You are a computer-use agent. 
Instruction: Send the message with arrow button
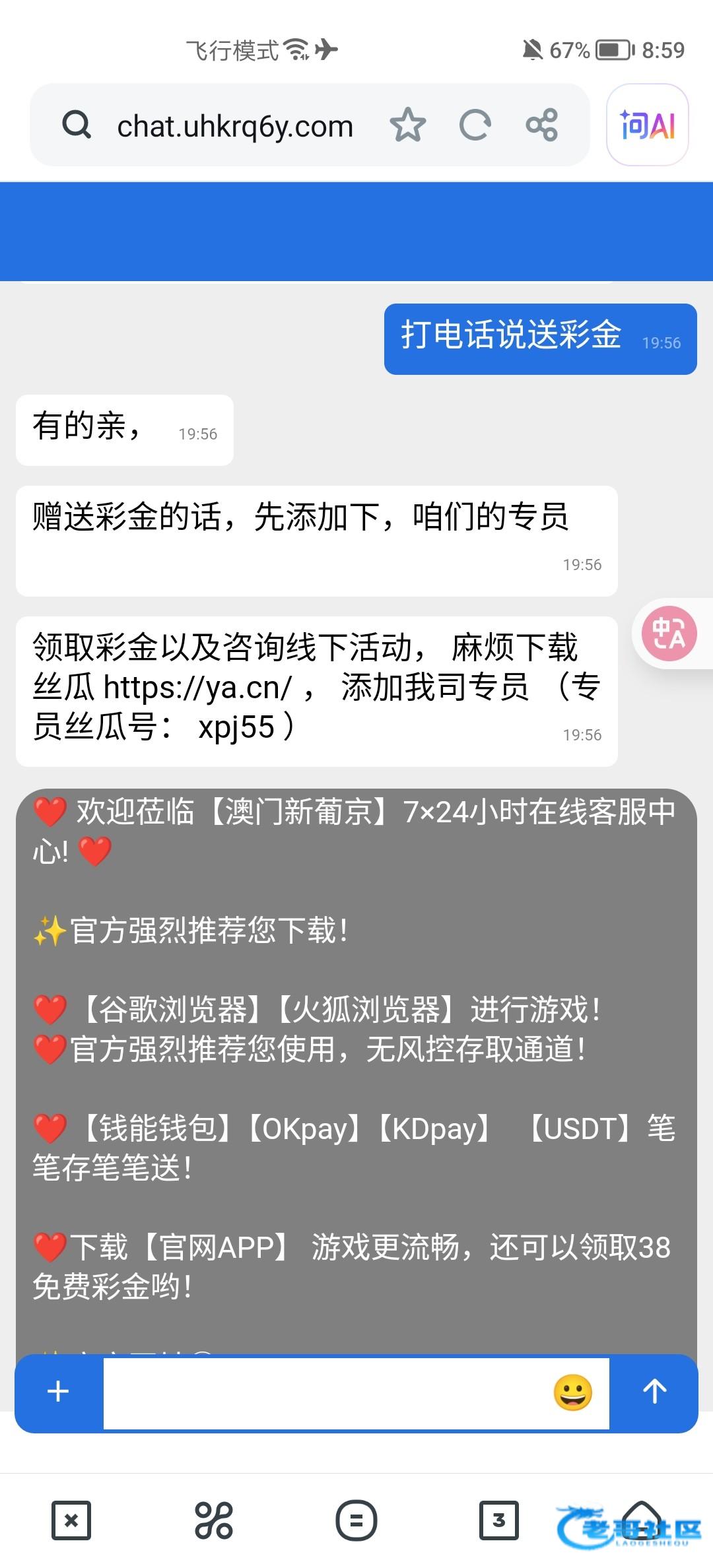click(654, 1391)
